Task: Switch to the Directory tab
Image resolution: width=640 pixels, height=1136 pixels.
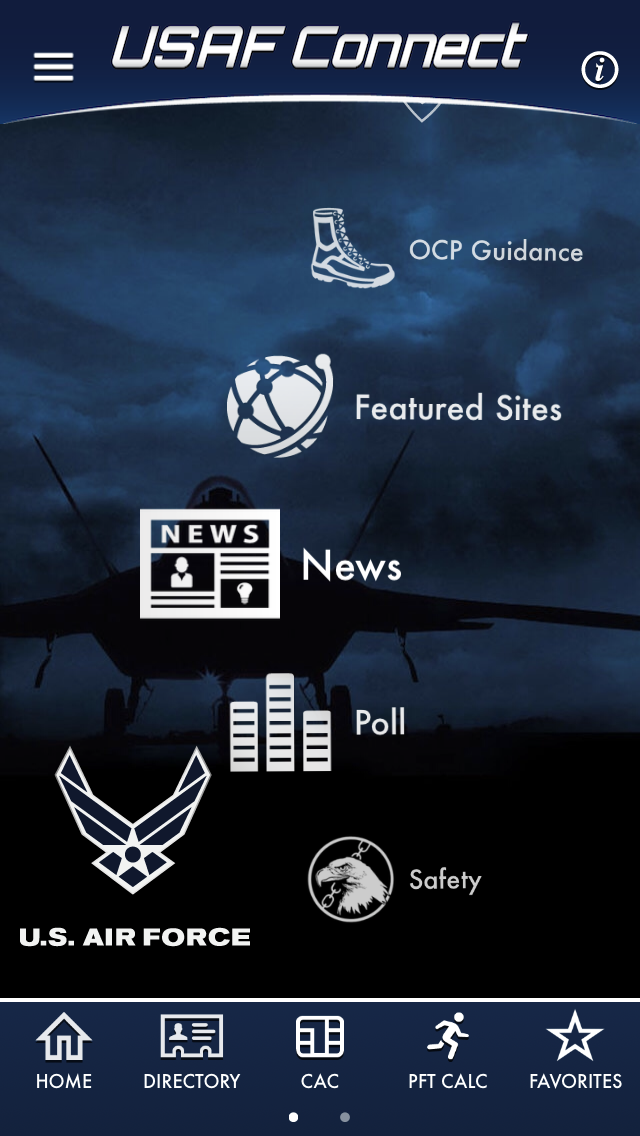Action: (192, 1052)
